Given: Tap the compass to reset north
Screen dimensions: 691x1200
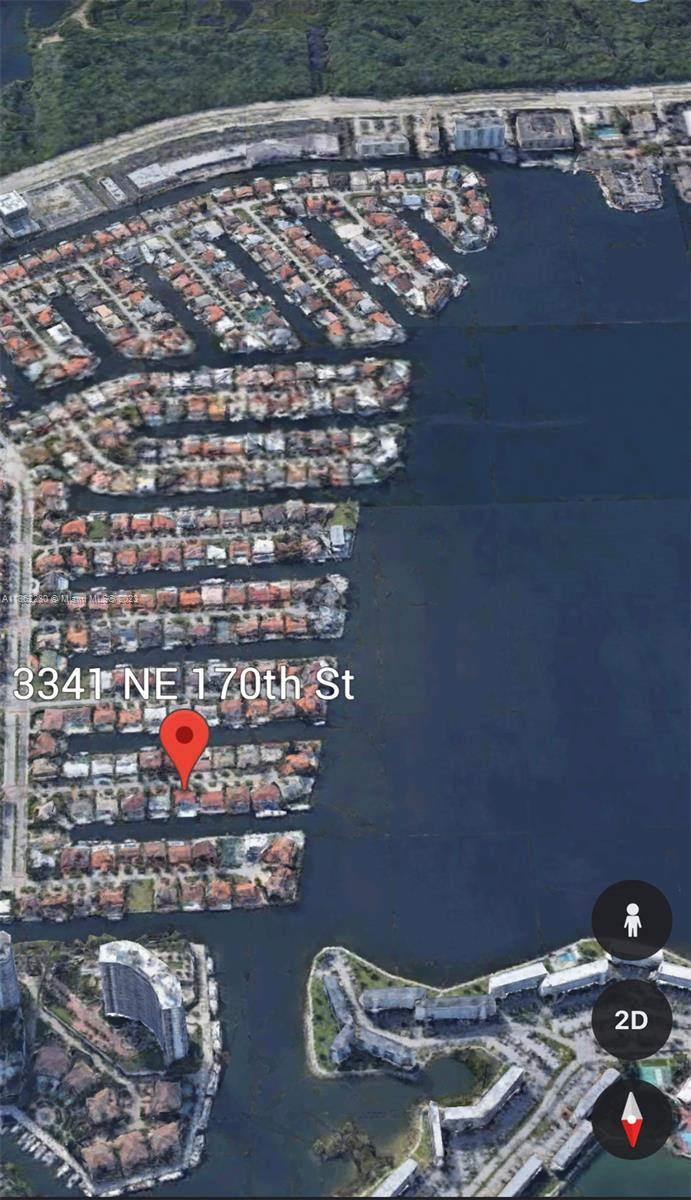Looking at the screenshot, I should [631, 1118].
